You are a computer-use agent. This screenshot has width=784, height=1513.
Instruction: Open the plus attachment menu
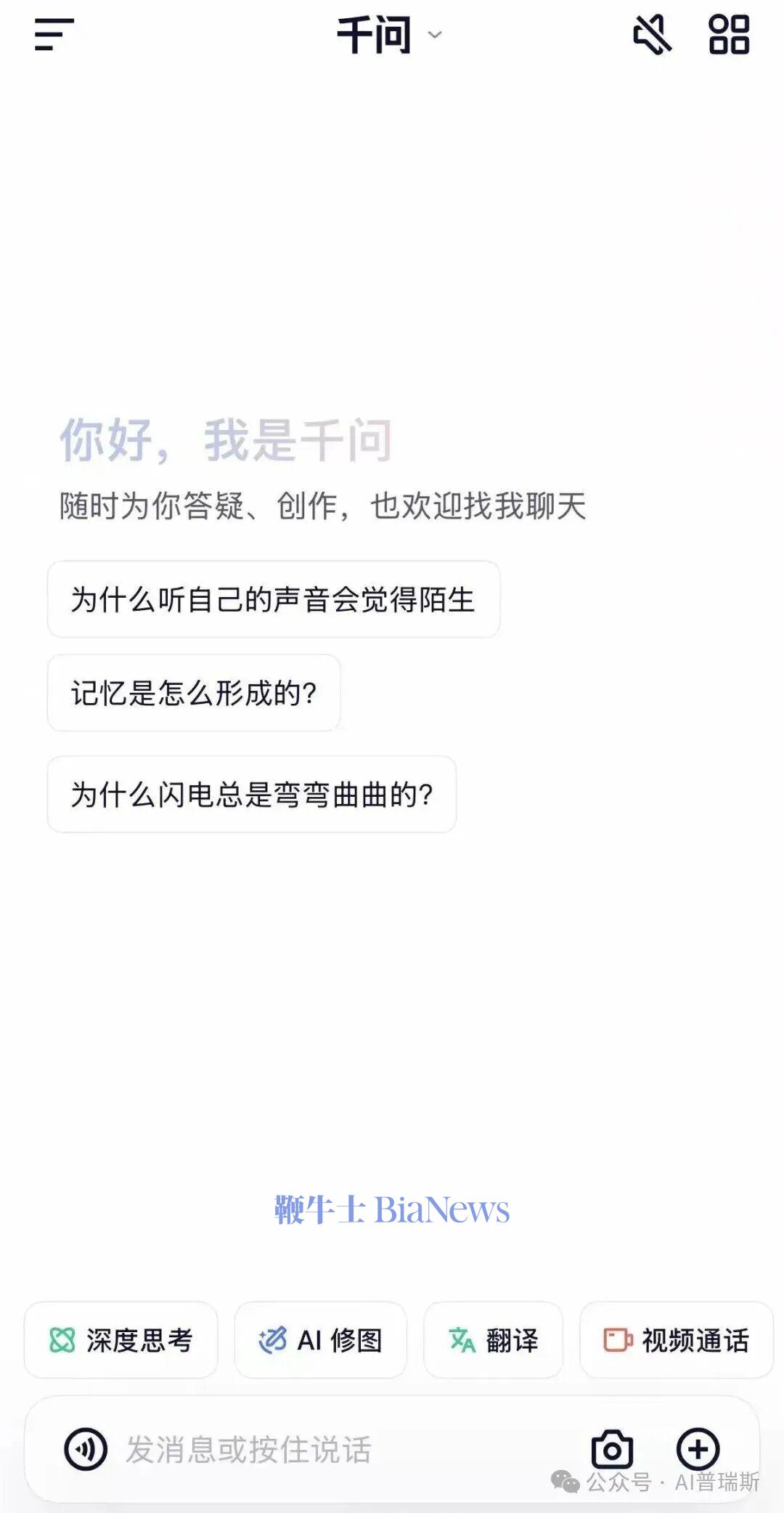pos(698,1449)
